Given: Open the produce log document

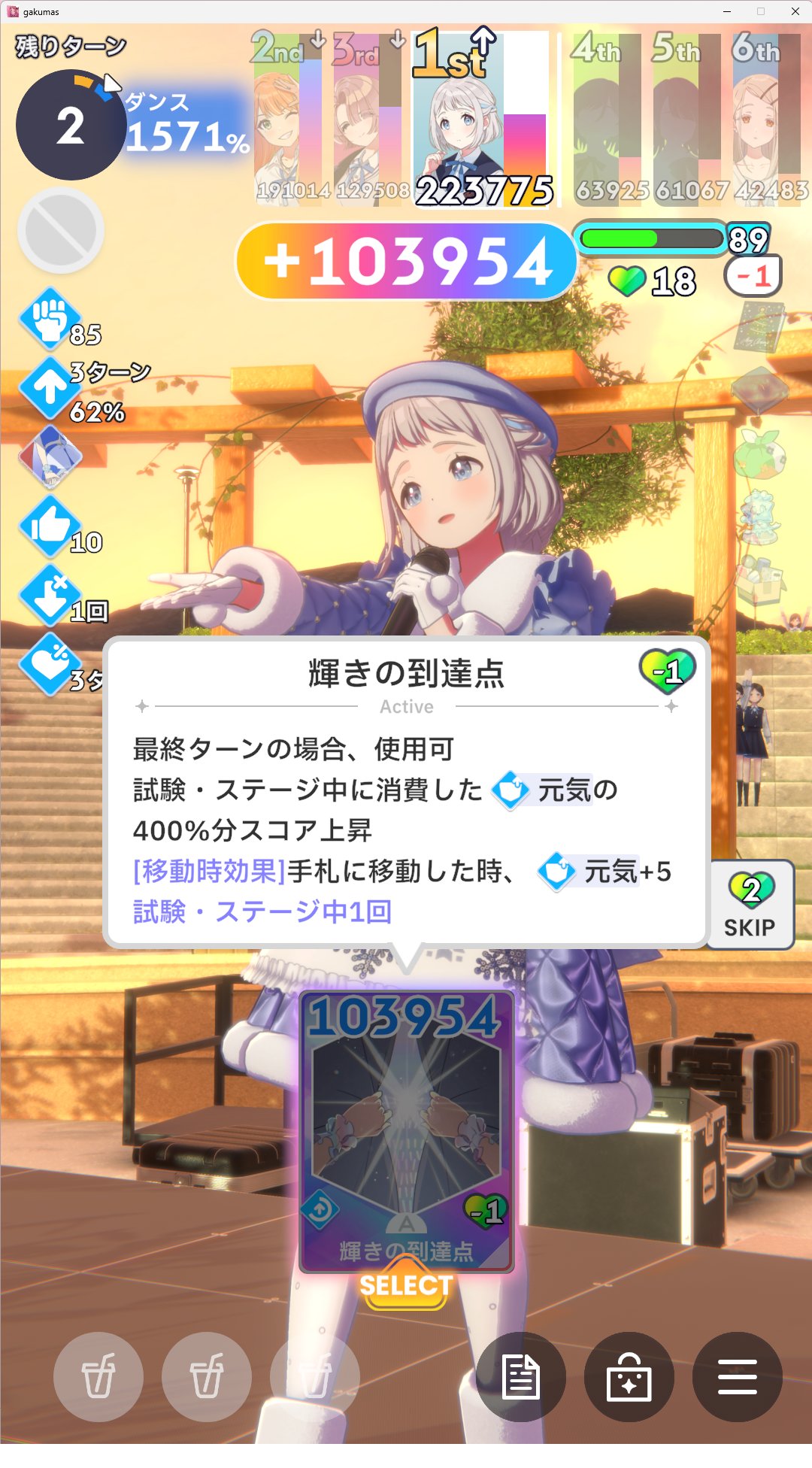Looking at the screenshot, I should tap(520, 1377).
